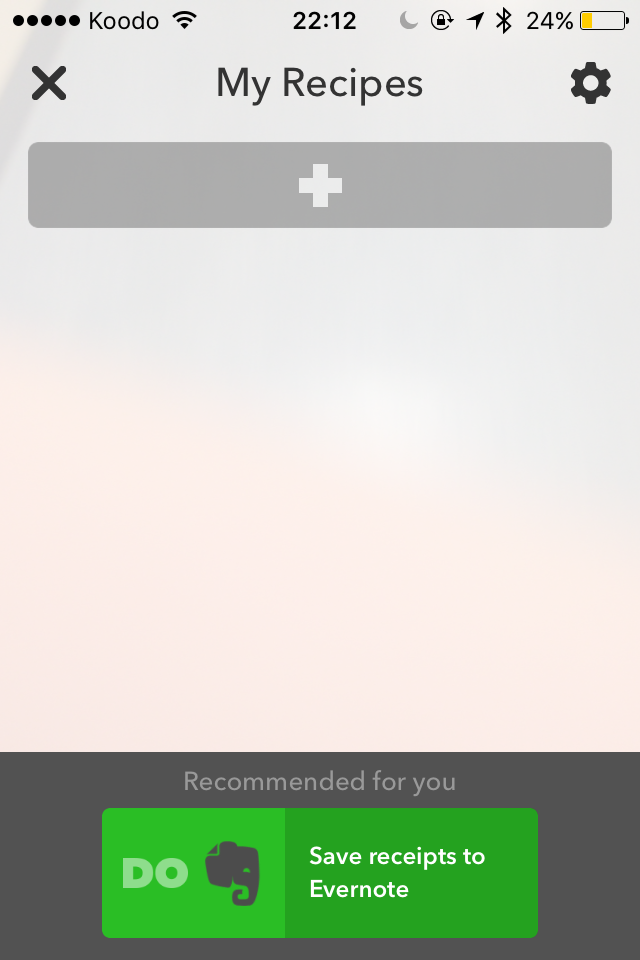Open the settings gear

(x=590, y=83)
